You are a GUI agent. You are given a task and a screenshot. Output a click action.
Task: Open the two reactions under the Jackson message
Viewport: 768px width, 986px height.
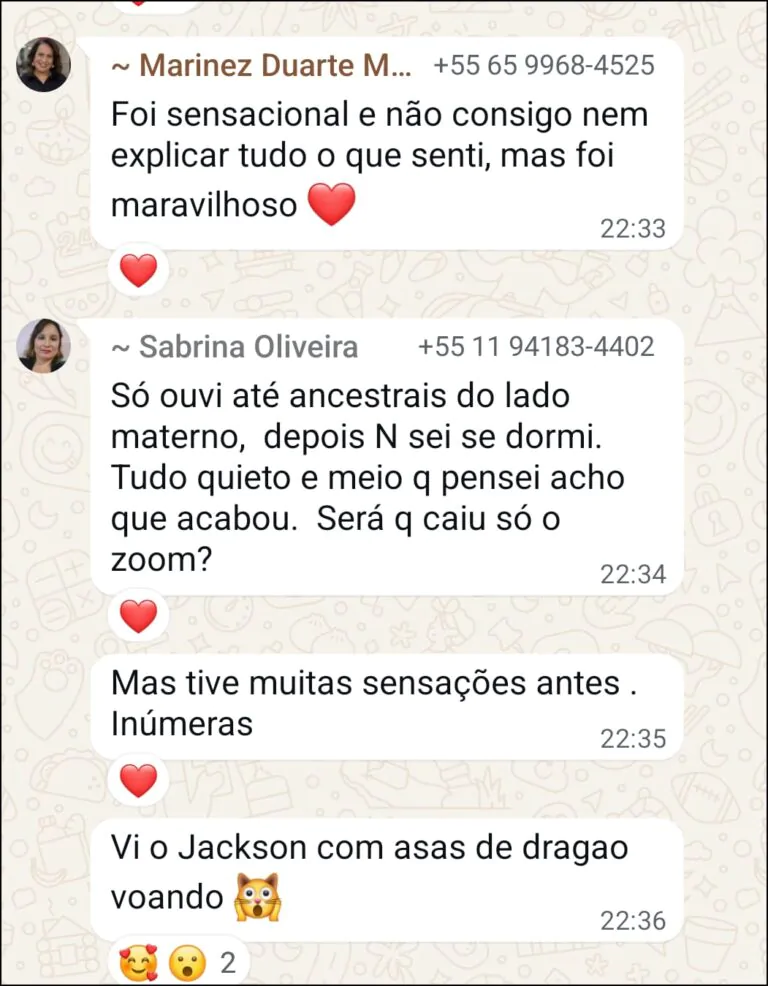(176, 963)
